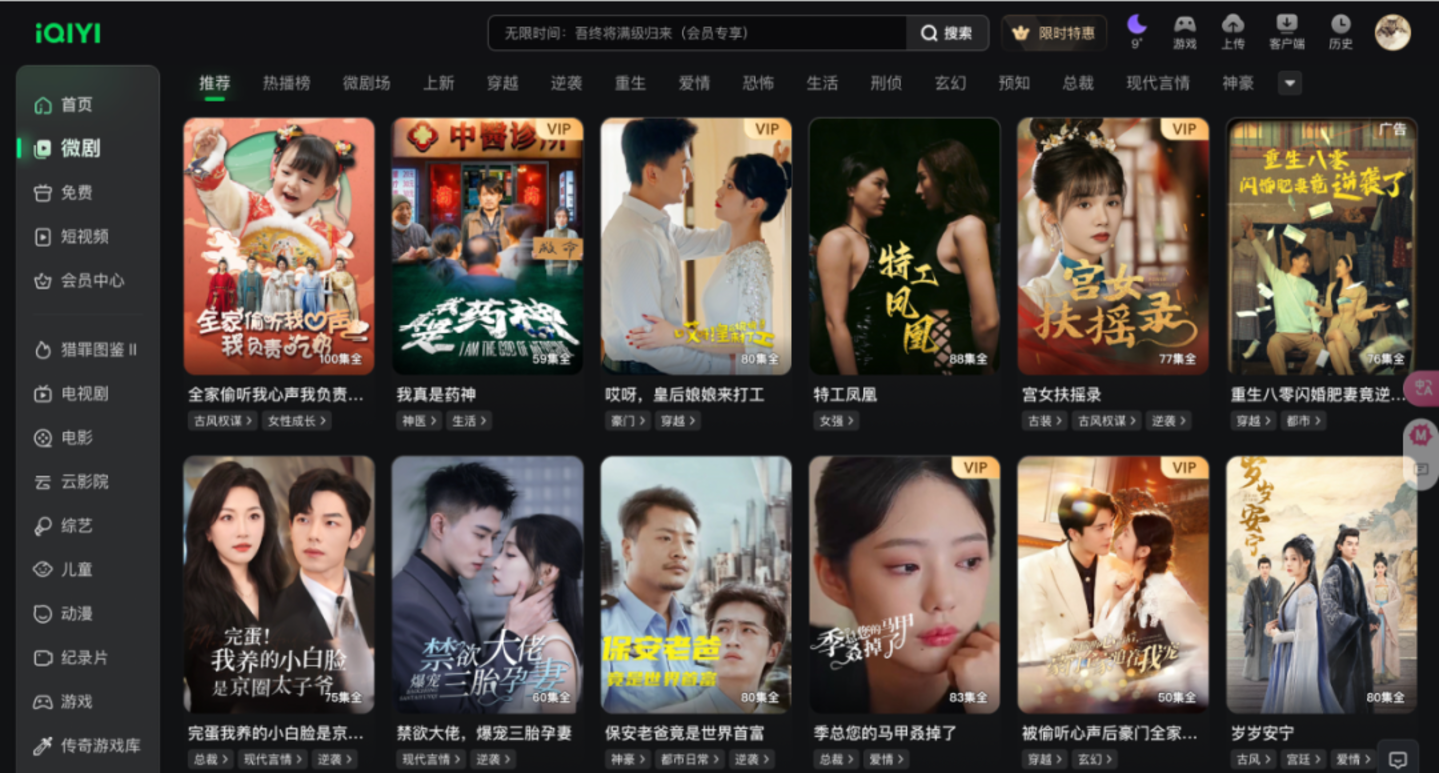Tap the 搜索 search button

947,33
